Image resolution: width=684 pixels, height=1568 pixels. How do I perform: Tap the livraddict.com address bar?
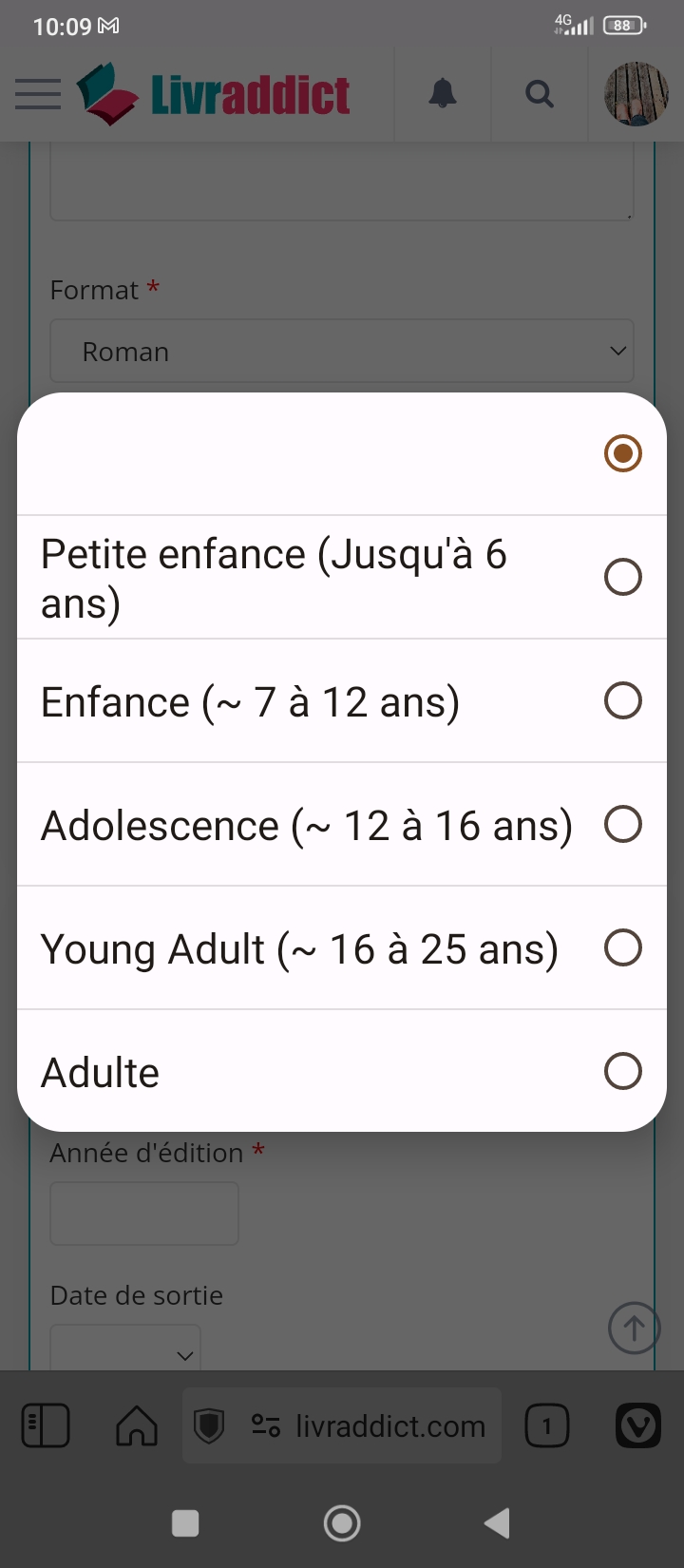pyautogui.click(x=342, y=1425)
